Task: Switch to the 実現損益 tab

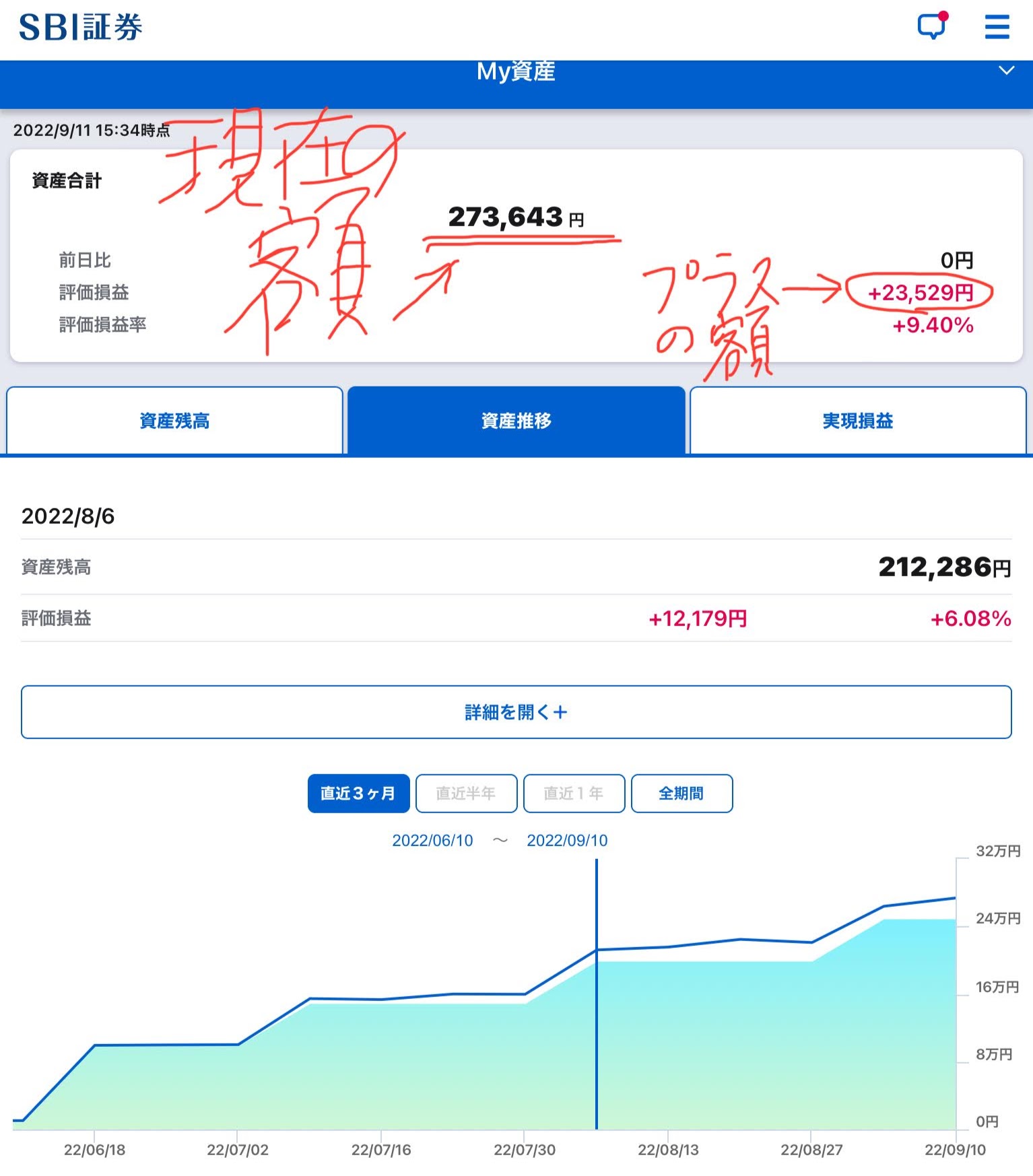Action: click(857, 421)
